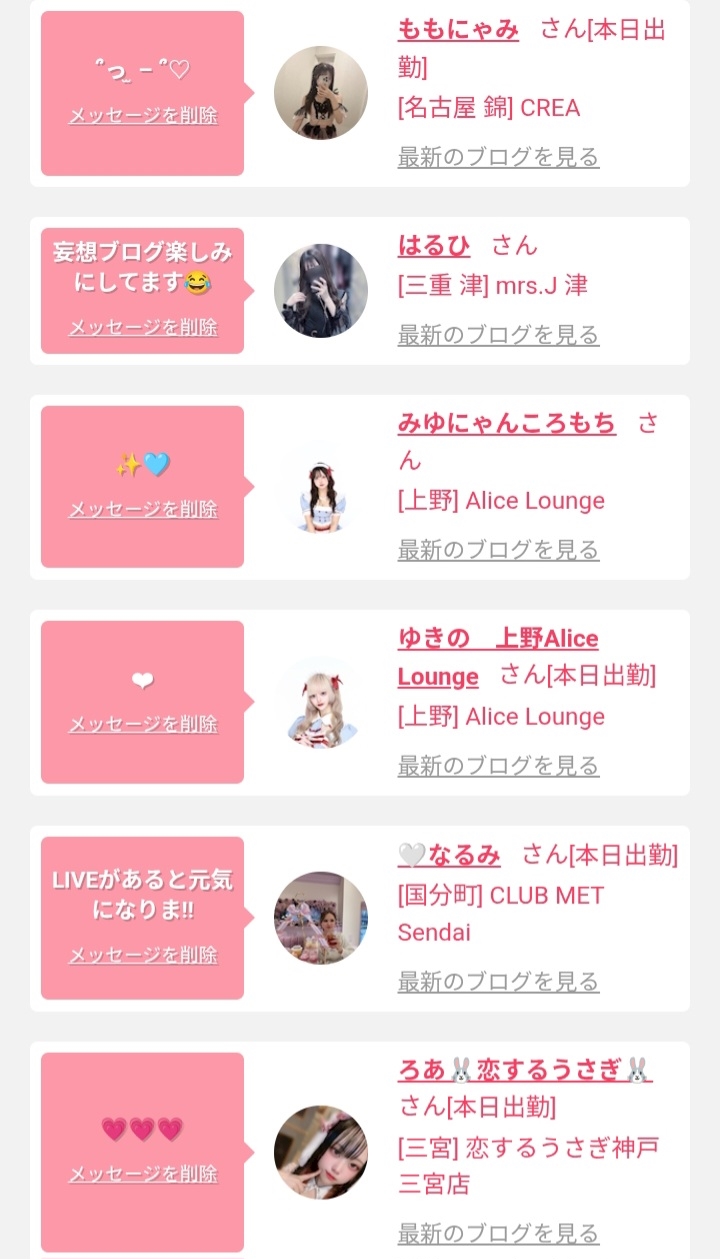The width and height of the screenshot is (720, 1259).
Task: View ろあ's latest blog
Action: pyautogui.click(x=498, y=1233)
